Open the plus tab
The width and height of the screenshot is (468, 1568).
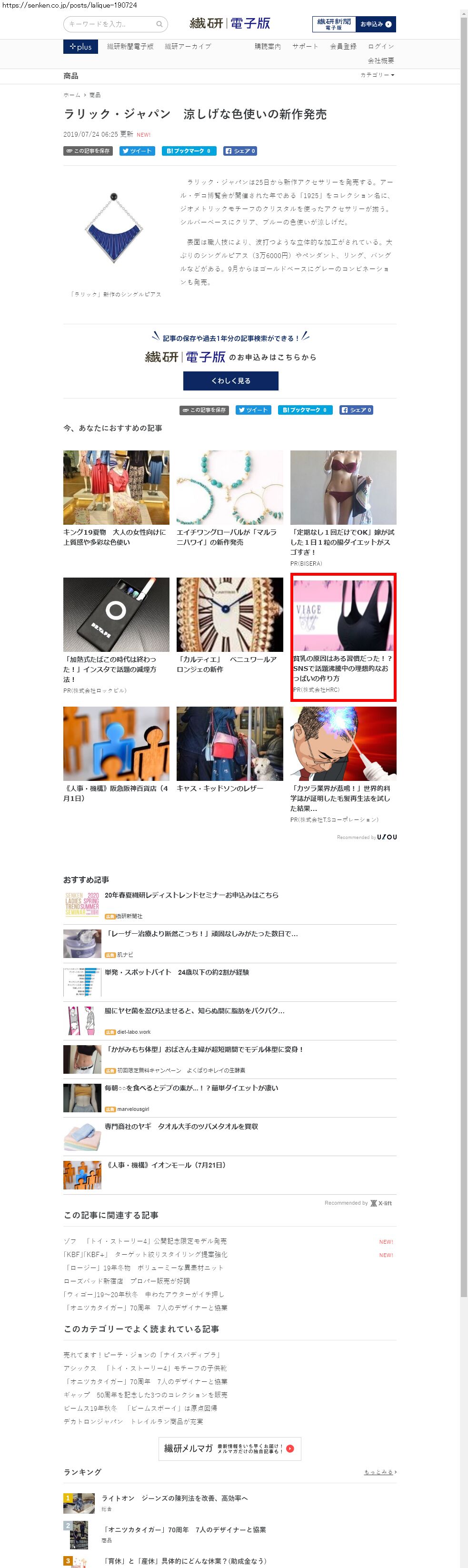coord(80,47)
